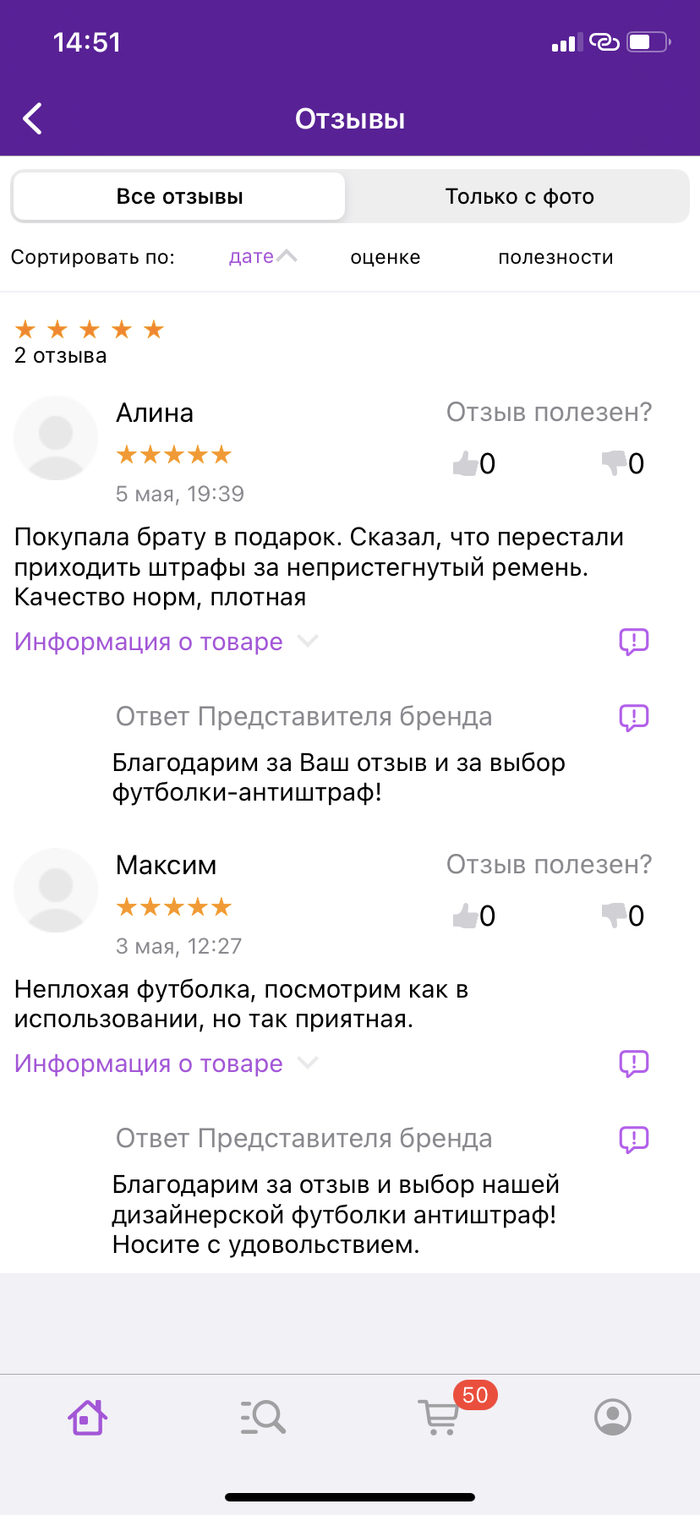Sort reviews by оценке
This screenshot has width=700, height=1515.
tap(385, 257)
